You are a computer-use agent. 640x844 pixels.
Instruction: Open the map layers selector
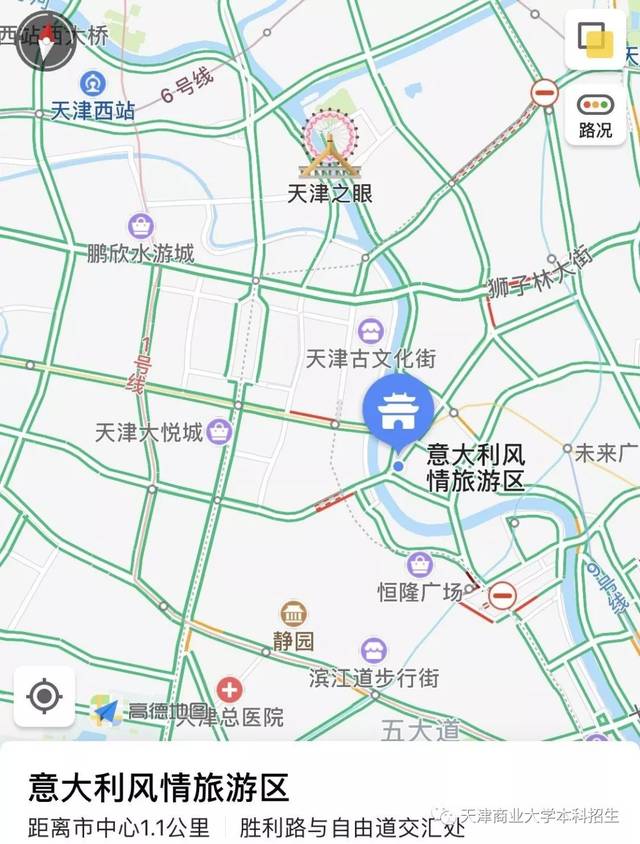pyautogui.click(x=595, y=40)
